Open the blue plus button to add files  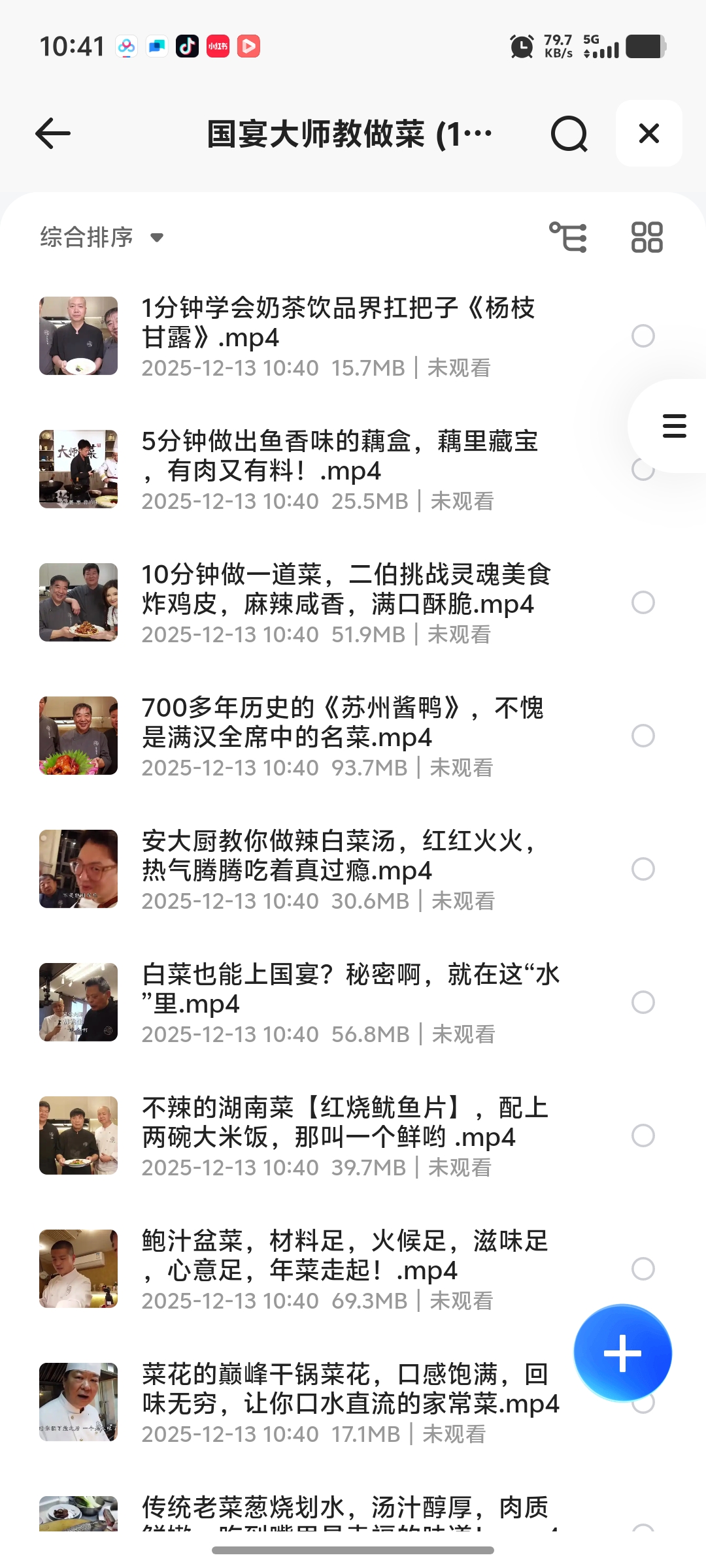pyautogui.click(x=621, y=1354)
